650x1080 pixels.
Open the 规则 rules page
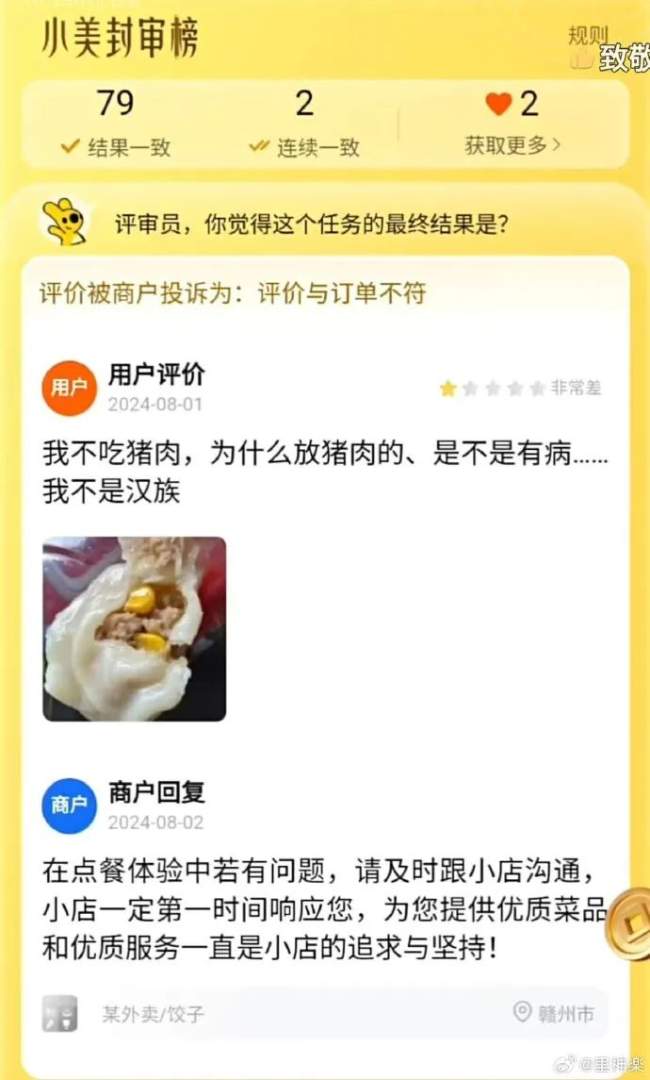(x=588, y=35)
